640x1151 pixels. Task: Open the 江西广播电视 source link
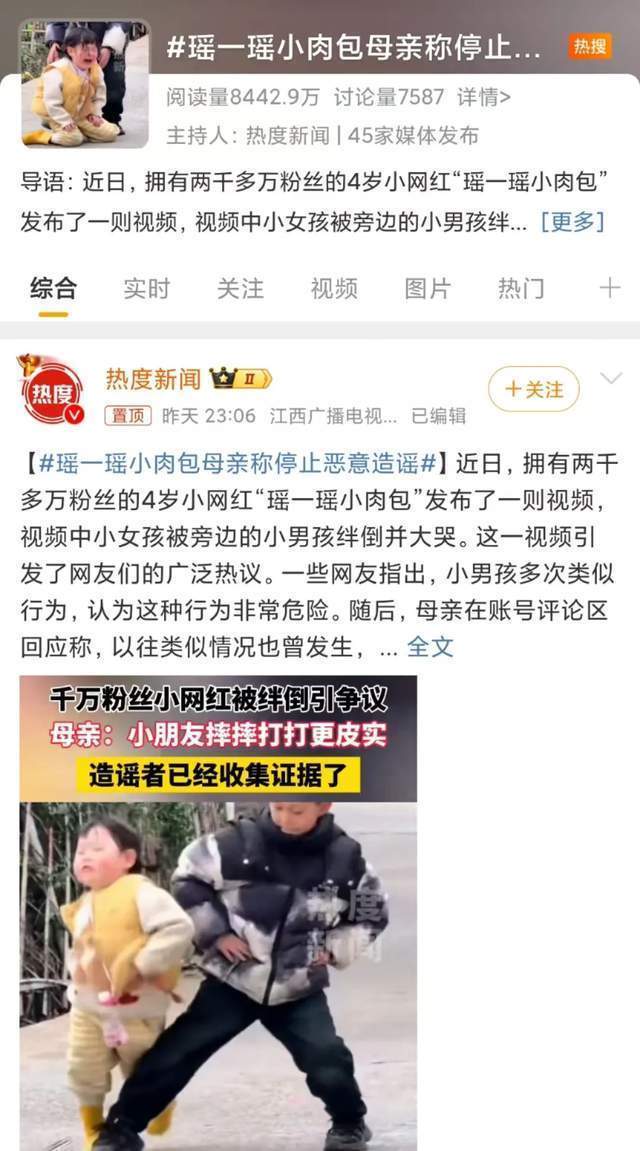click(x=335, y=416)
